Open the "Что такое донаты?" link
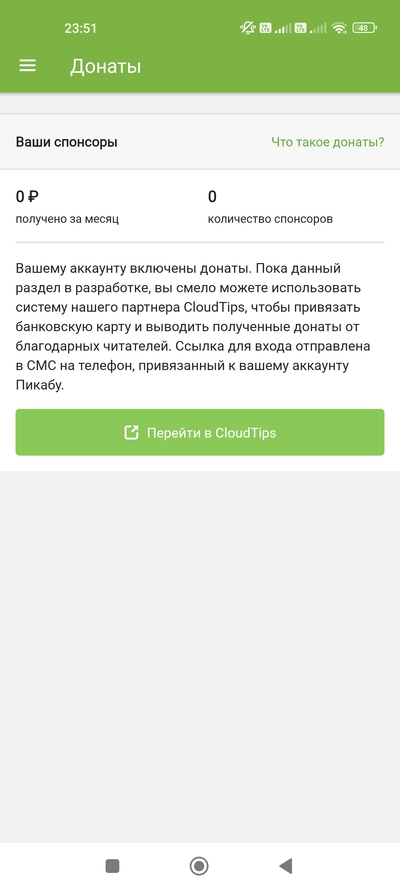Screen dimensions: 400x889 327,142
